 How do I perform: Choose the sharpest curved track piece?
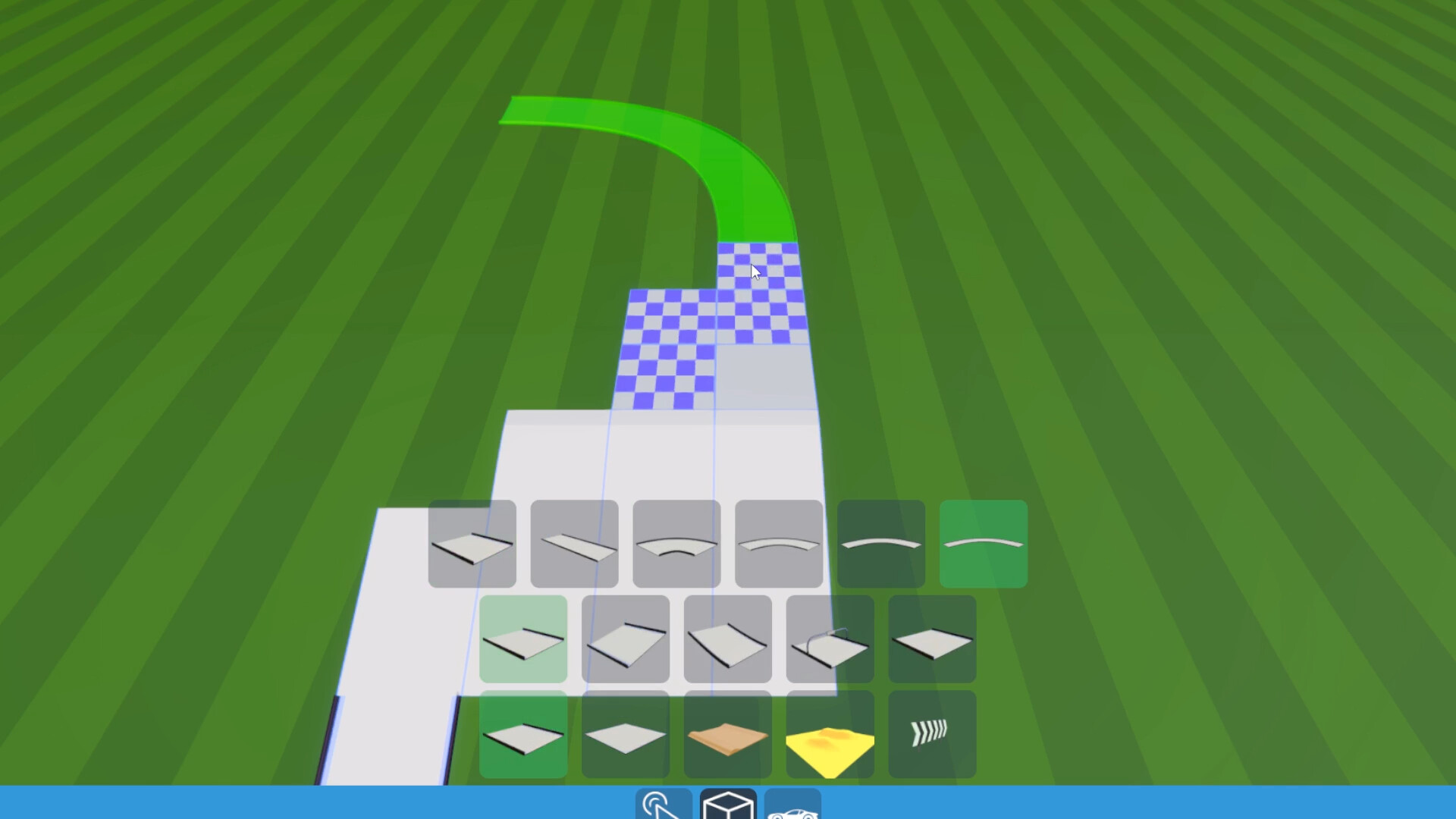676,544
